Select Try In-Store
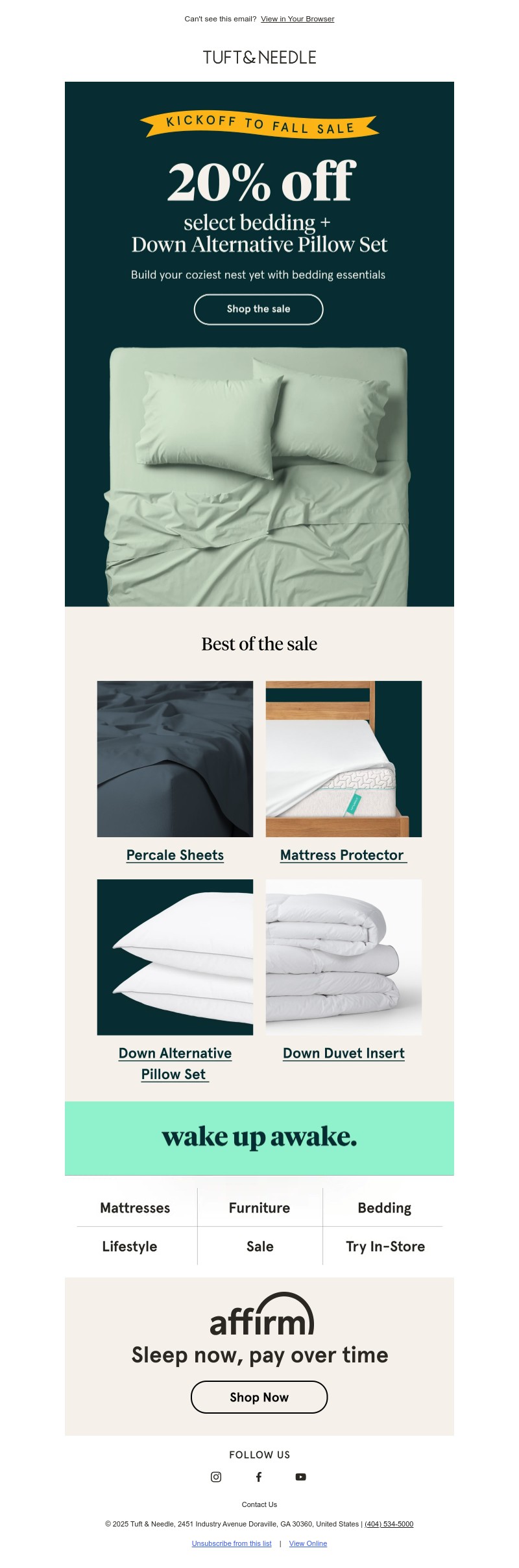The height and width of the screenshot is (1568, 519). pos(385,1246)
